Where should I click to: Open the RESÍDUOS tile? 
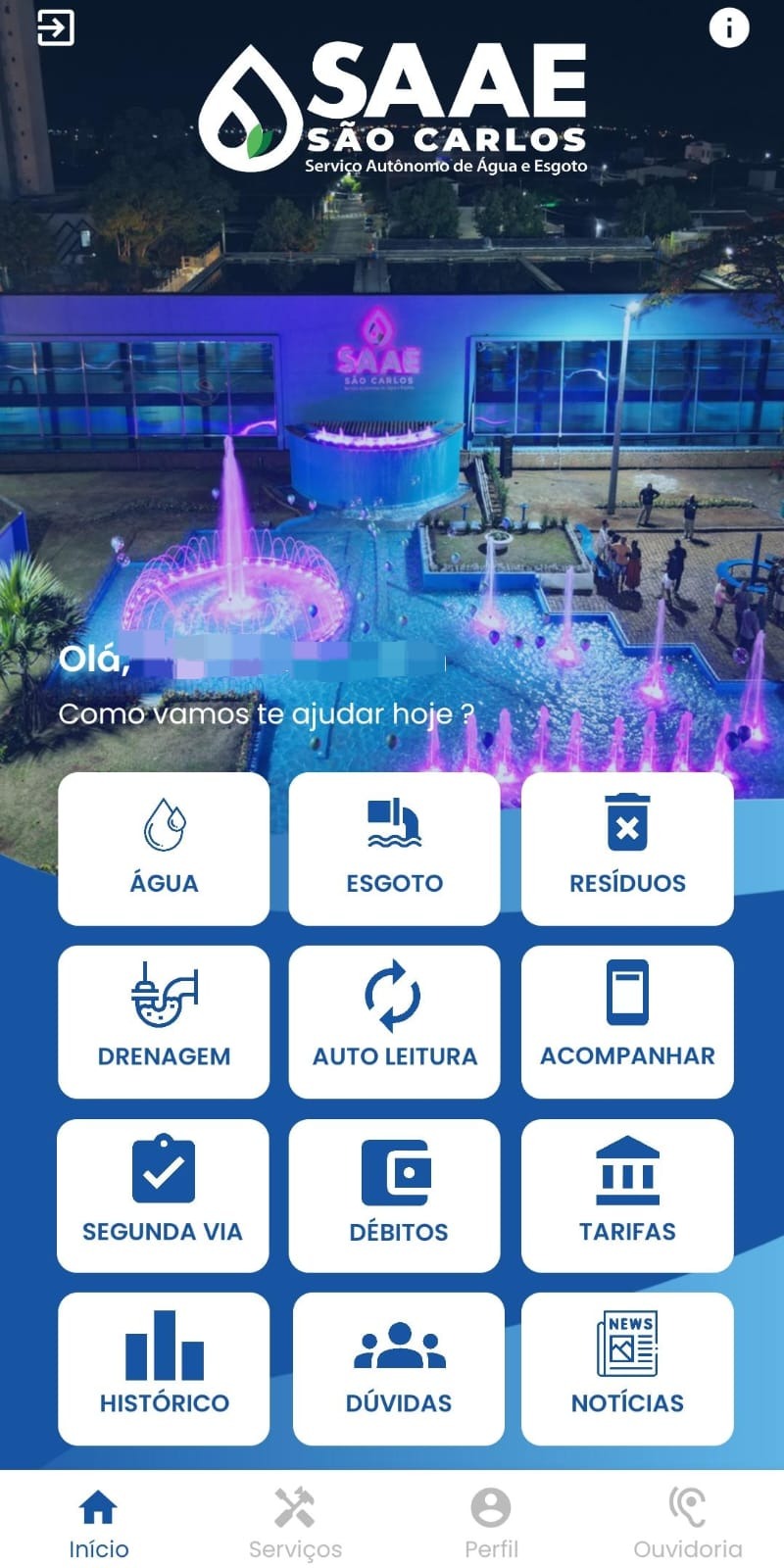(627, 849)
